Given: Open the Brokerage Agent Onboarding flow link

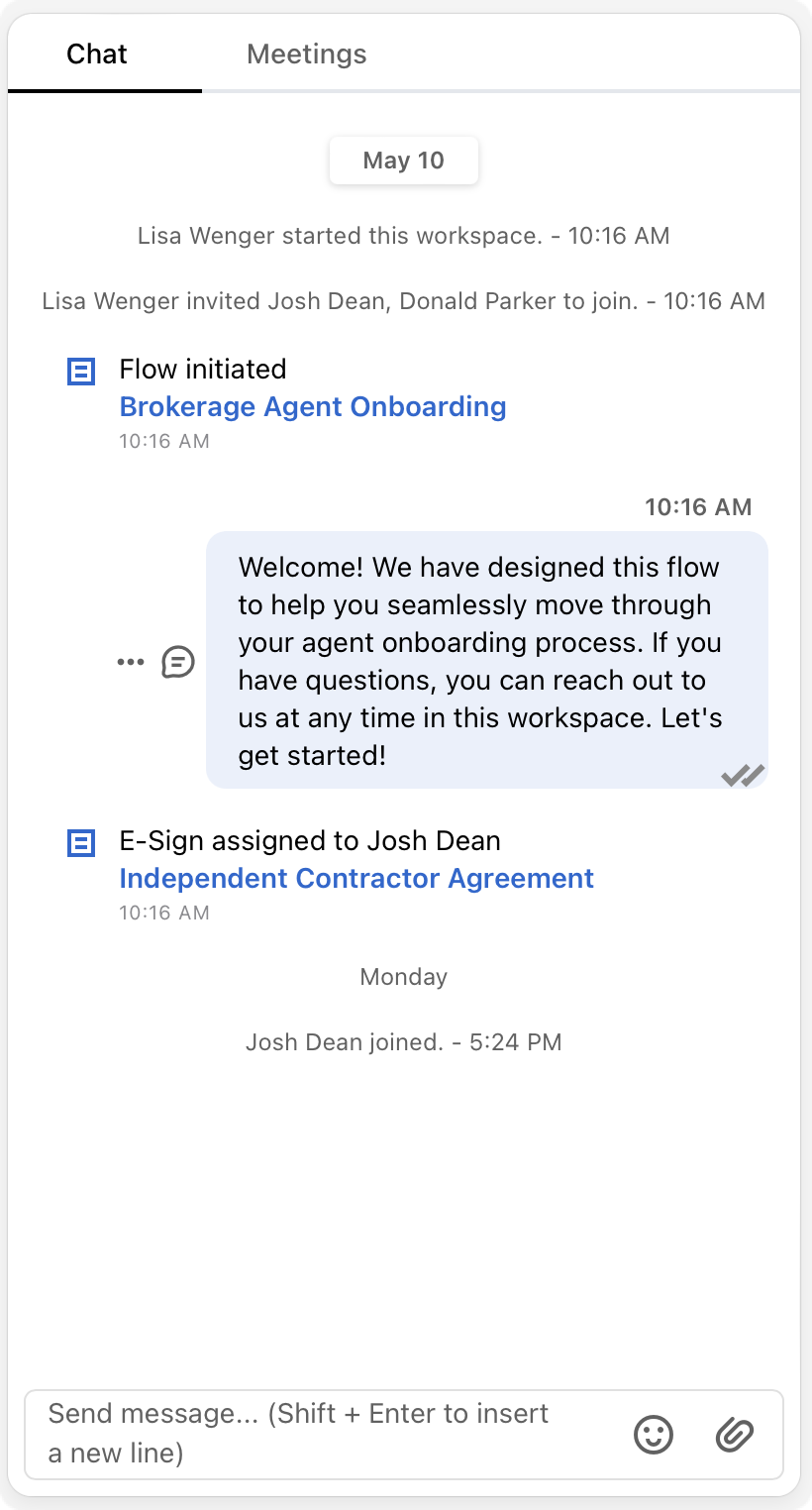Looking at the screenshot, I should (x=313, y=406).
